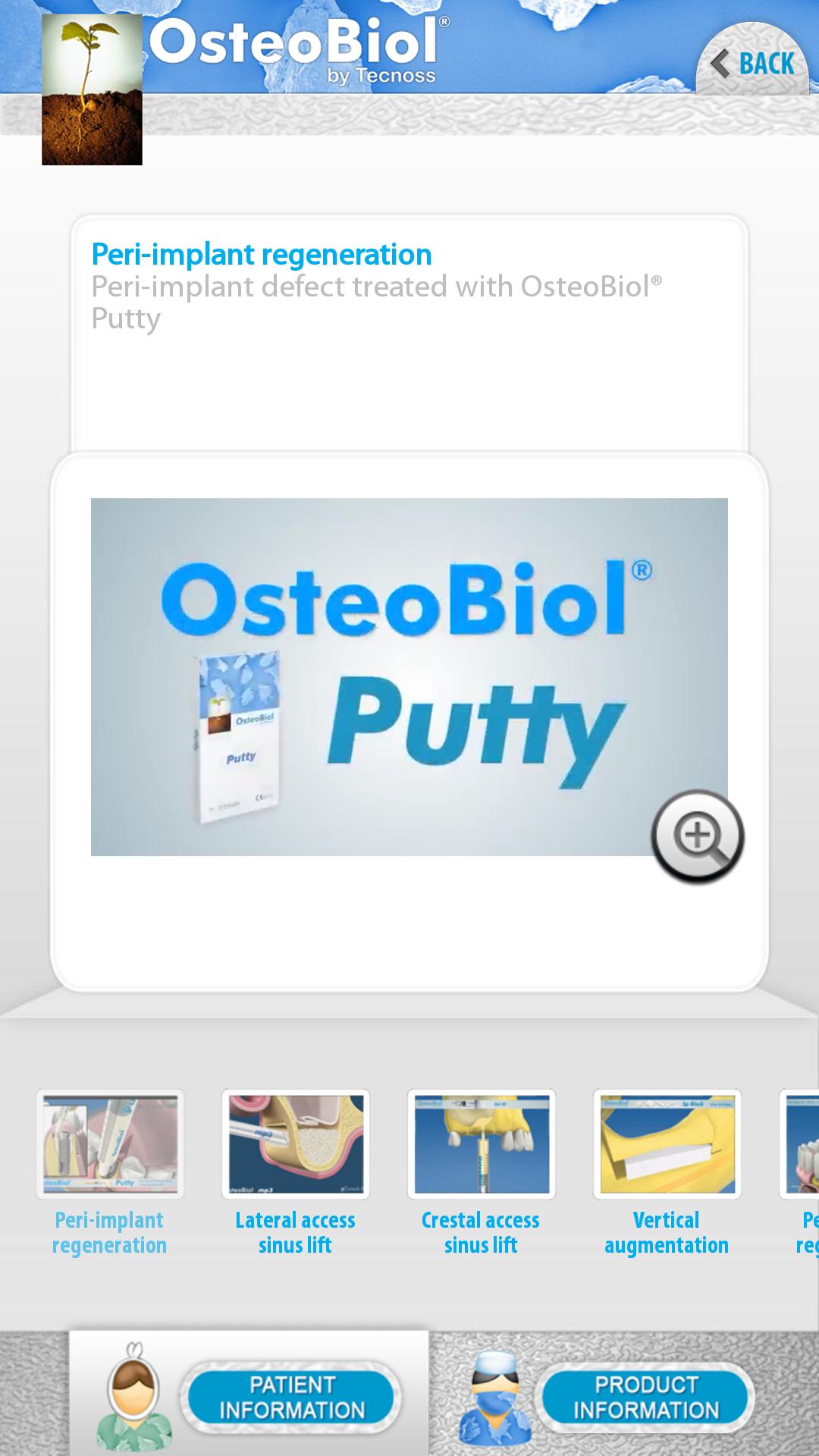Enlarge the video with the magnifier icon
This screenshot has width=819, height=1456.
(x=697, y=836)
